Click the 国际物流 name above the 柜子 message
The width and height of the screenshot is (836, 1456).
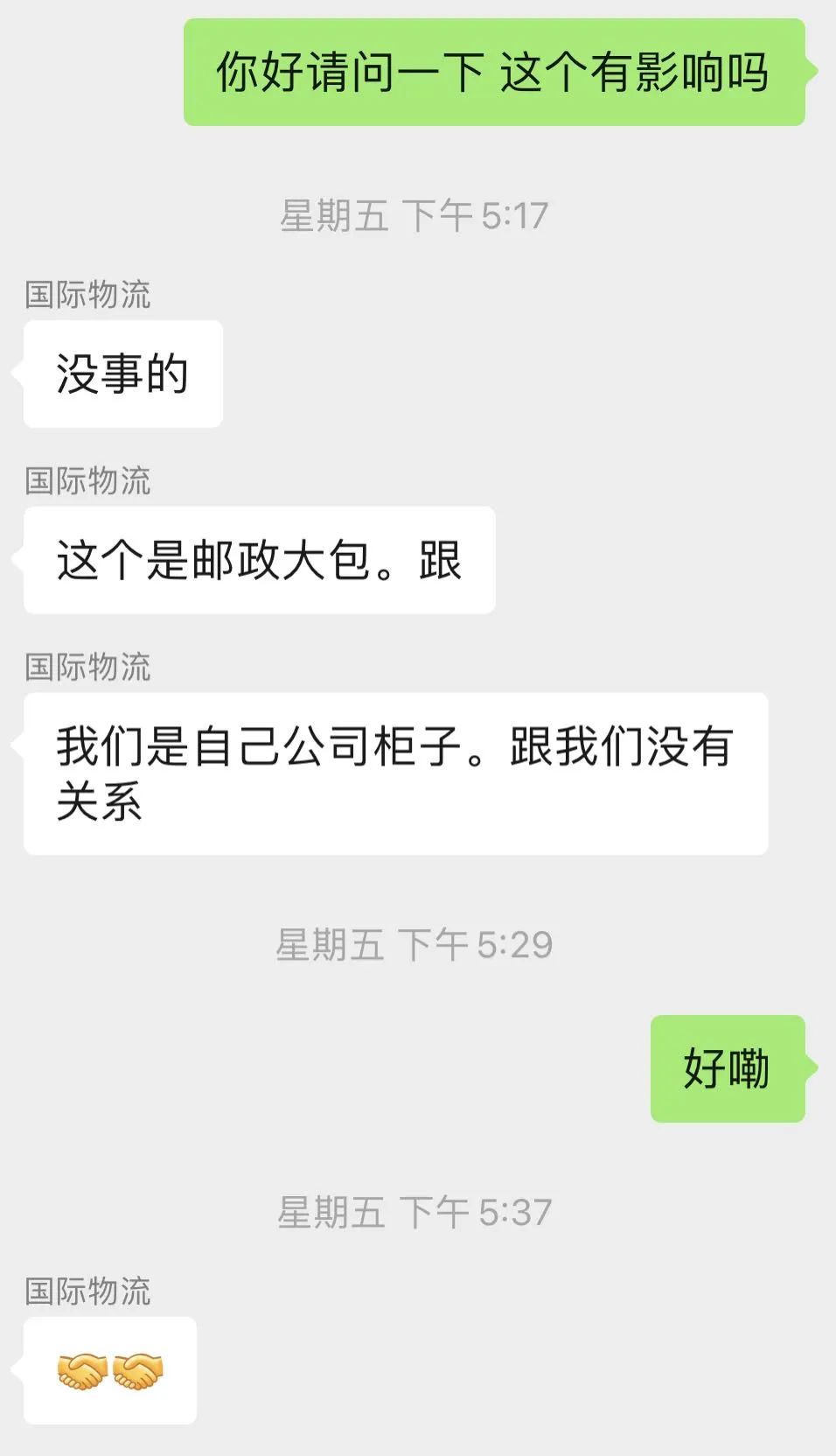(x=88, y=668)
